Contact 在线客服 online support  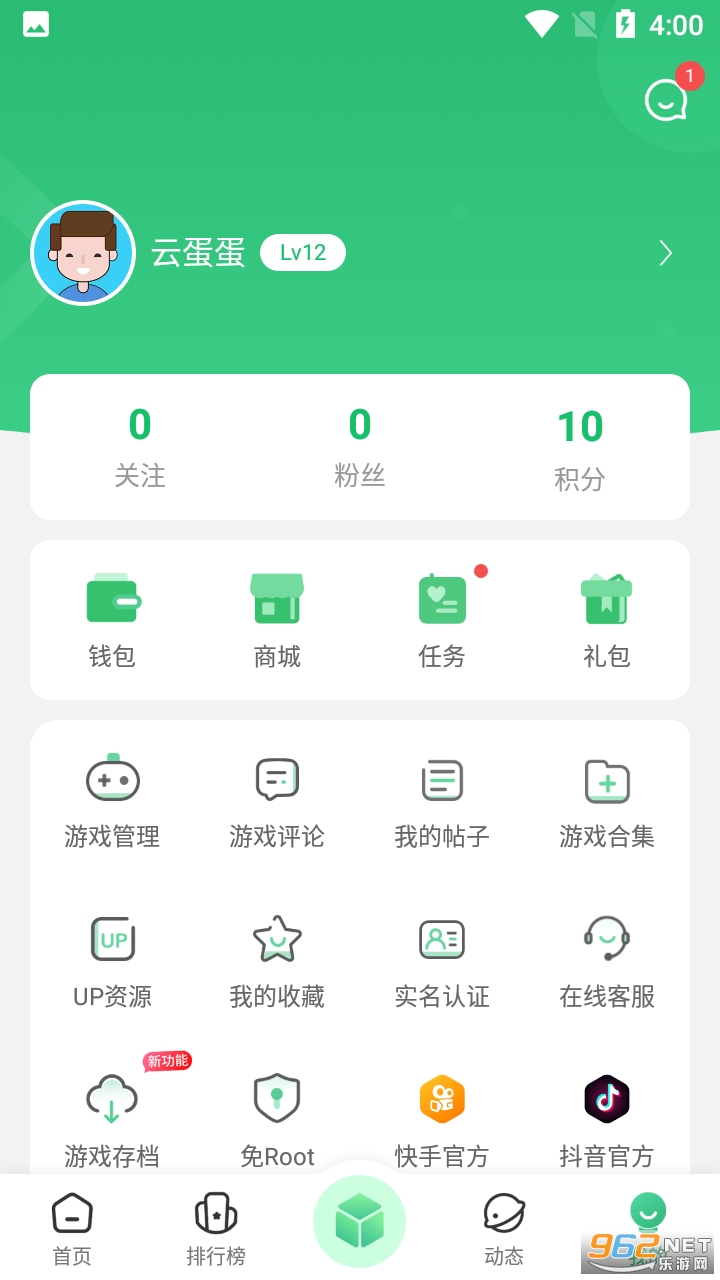607,960
